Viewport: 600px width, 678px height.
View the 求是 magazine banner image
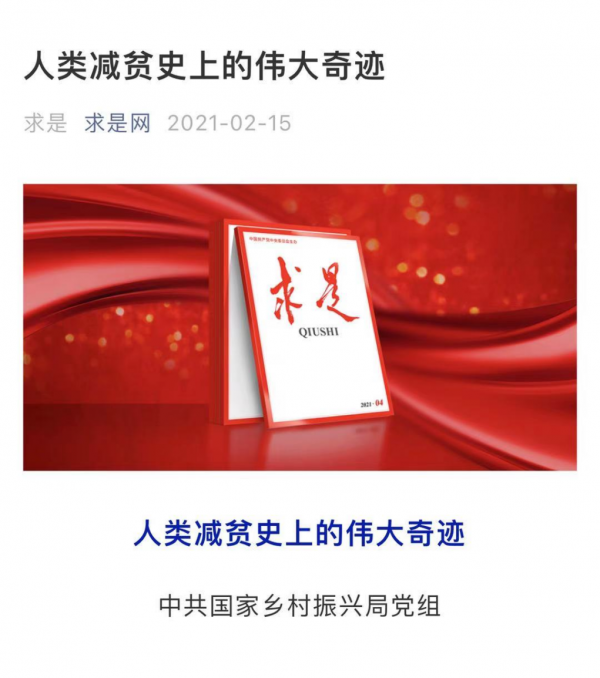coord(299,326)
